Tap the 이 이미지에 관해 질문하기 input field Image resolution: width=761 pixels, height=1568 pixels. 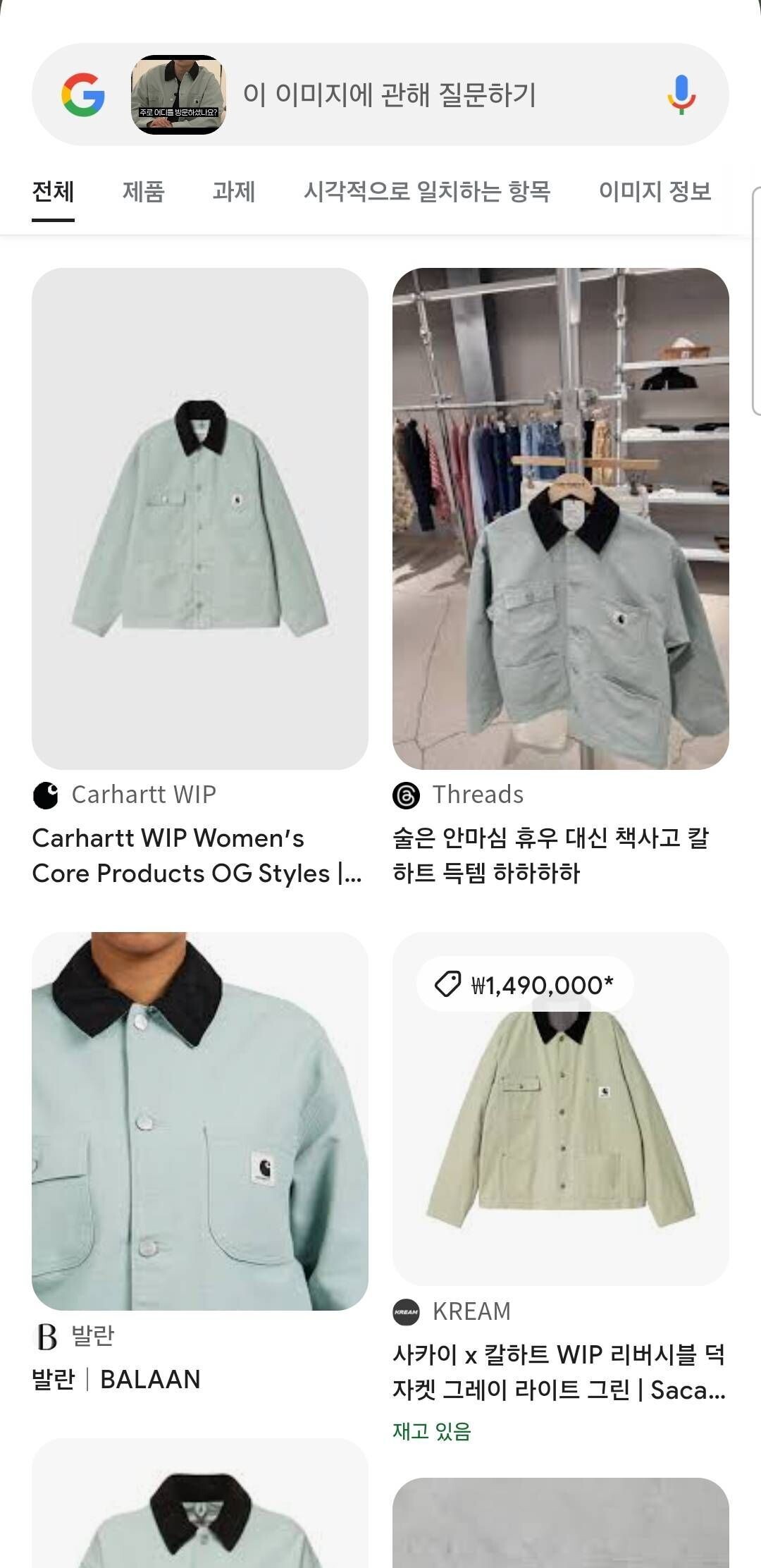[391, 95]
